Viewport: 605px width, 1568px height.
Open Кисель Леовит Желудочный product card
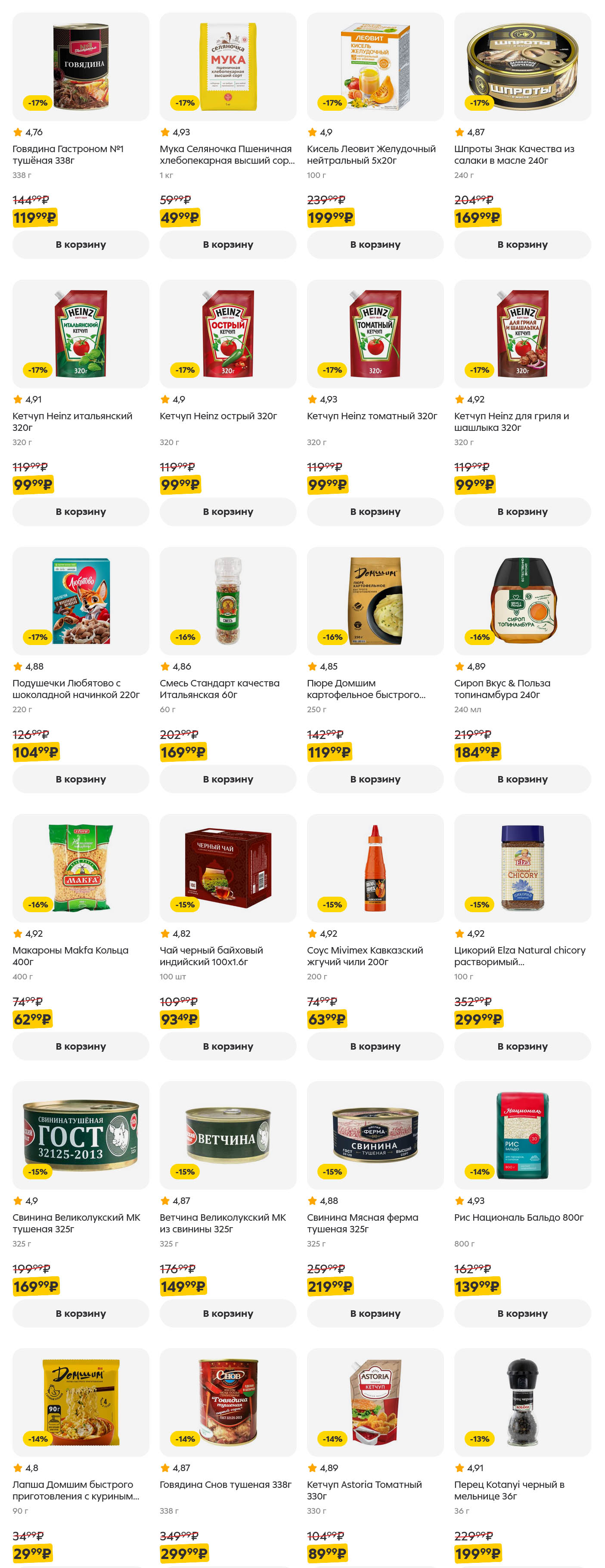coord(371,154)
